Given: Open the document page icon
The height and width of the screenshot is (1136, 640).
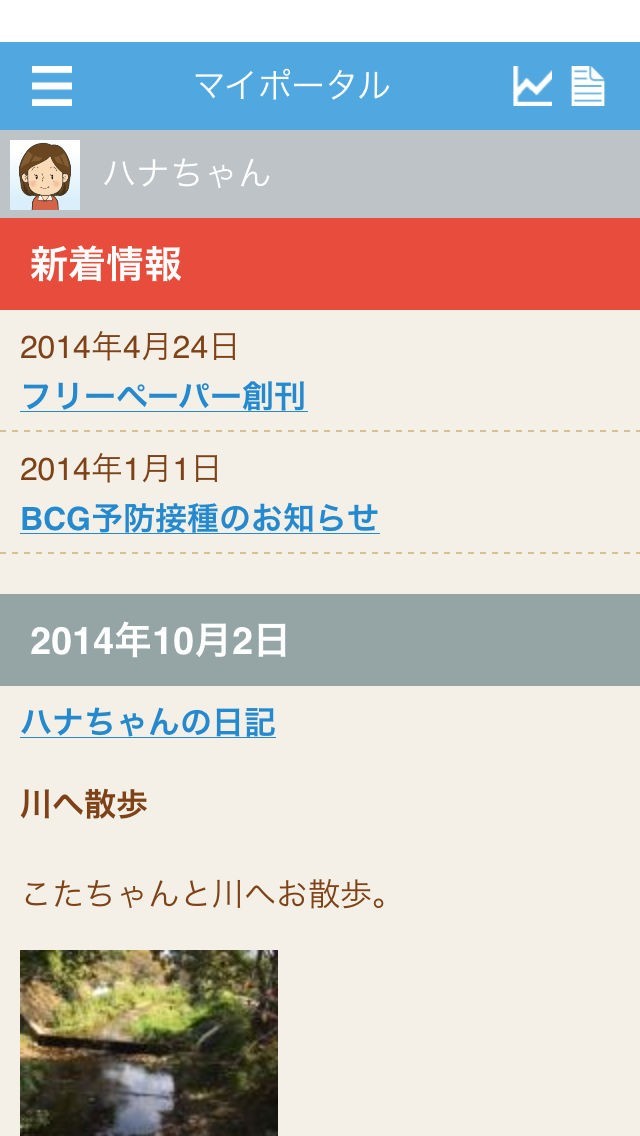Looking at the screenshot, I should click(x=588, y=86).
